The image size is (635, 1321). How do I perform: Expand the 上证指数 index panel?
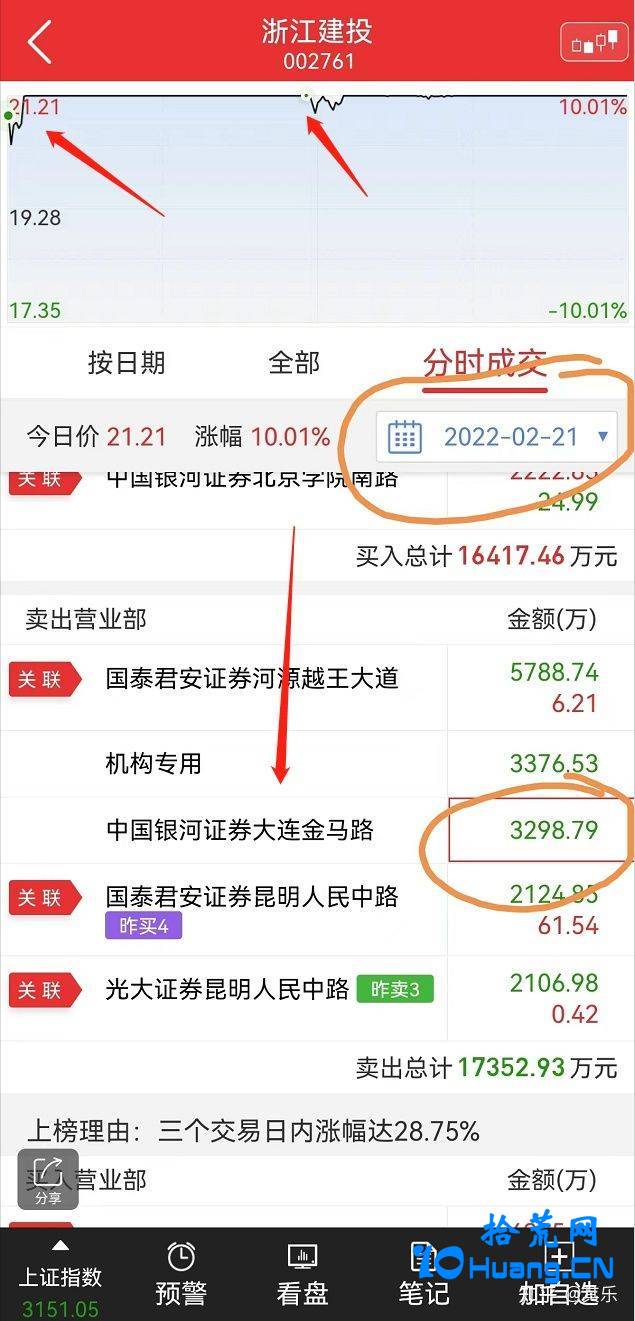[61, 1277]
